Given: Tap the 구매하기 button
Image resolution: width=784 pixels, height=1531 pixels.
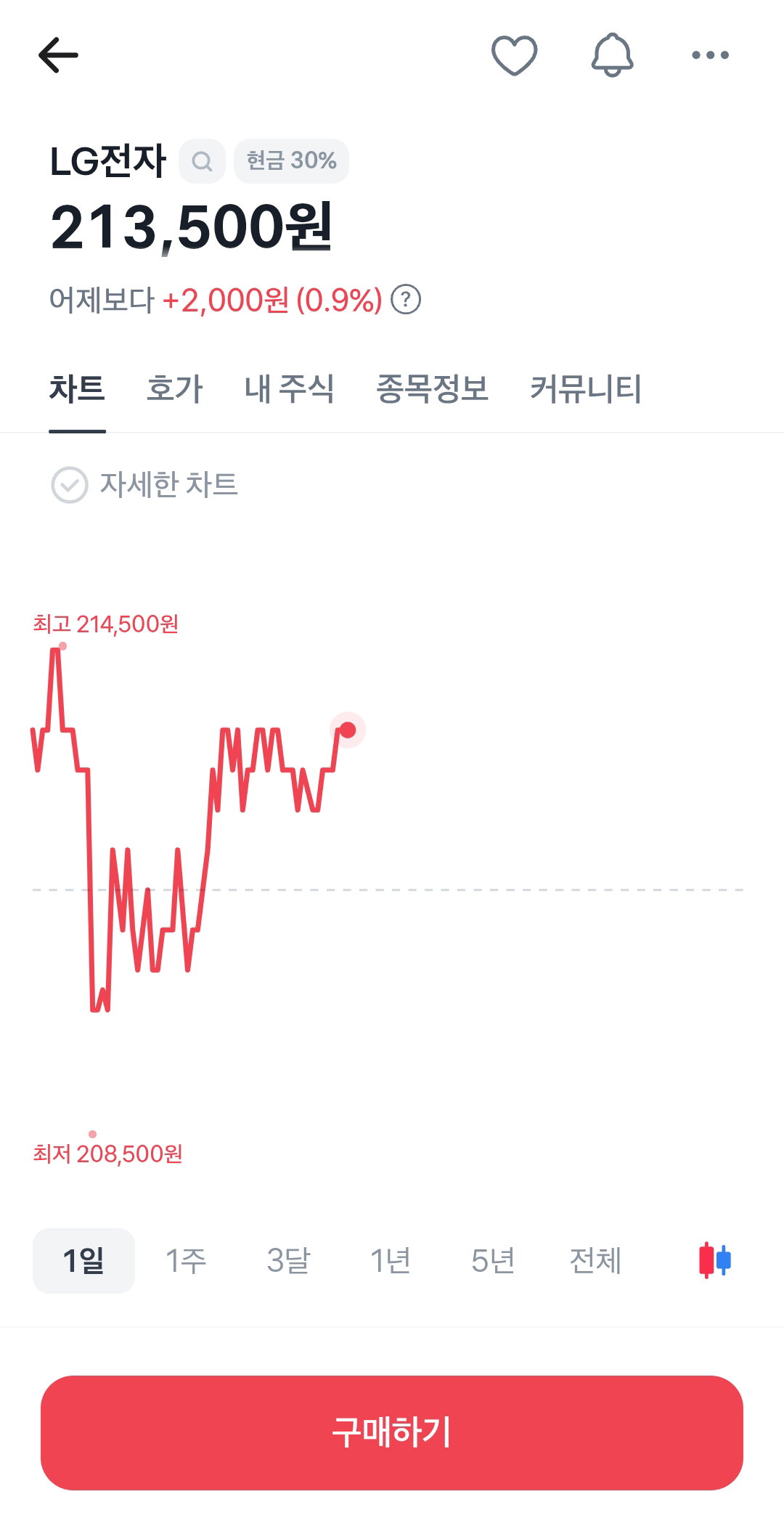Looking at the screenshot, I should click(392, 1433).
